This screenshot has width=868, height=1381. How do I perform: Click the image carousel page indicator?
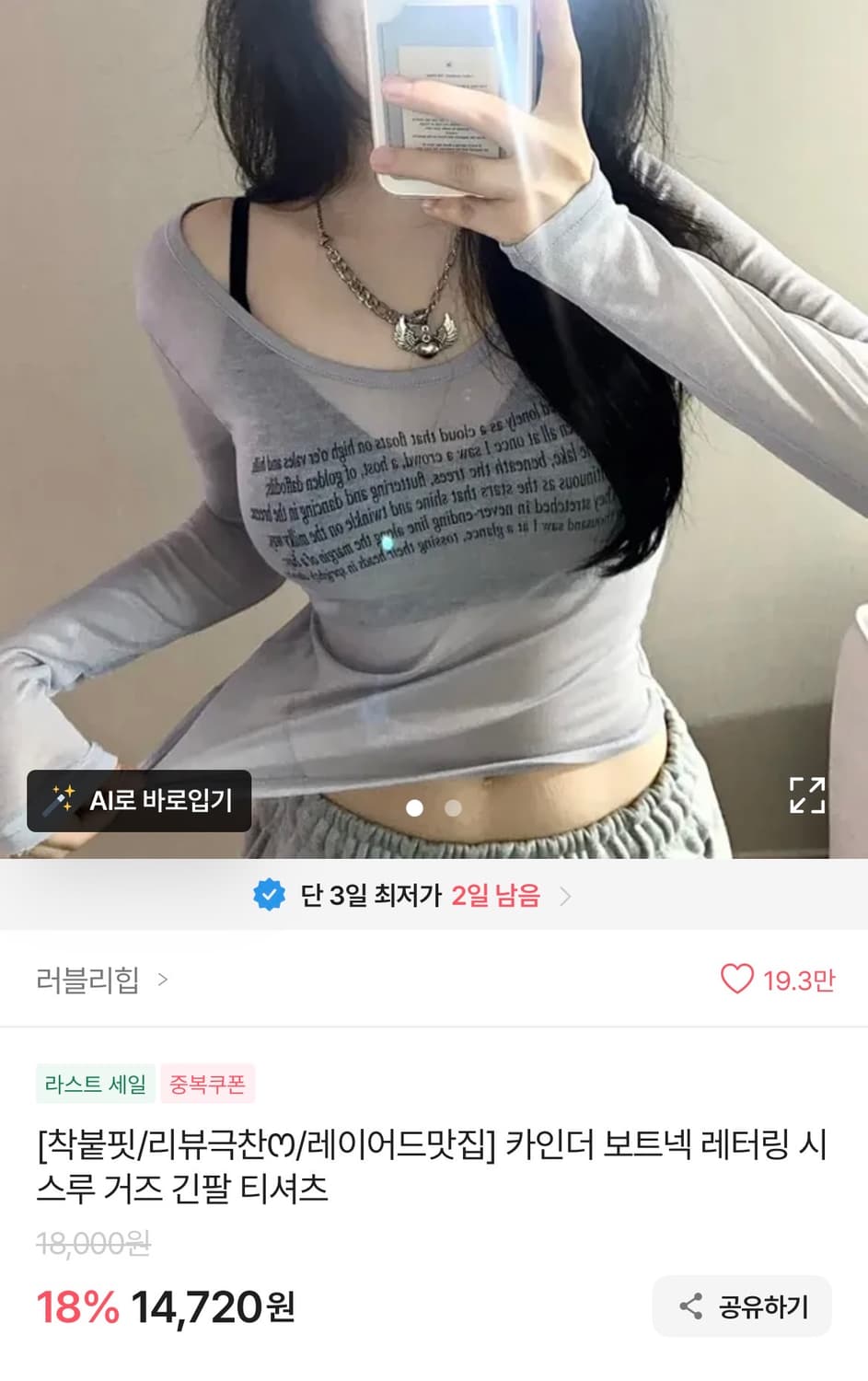(x=433, y=808)
